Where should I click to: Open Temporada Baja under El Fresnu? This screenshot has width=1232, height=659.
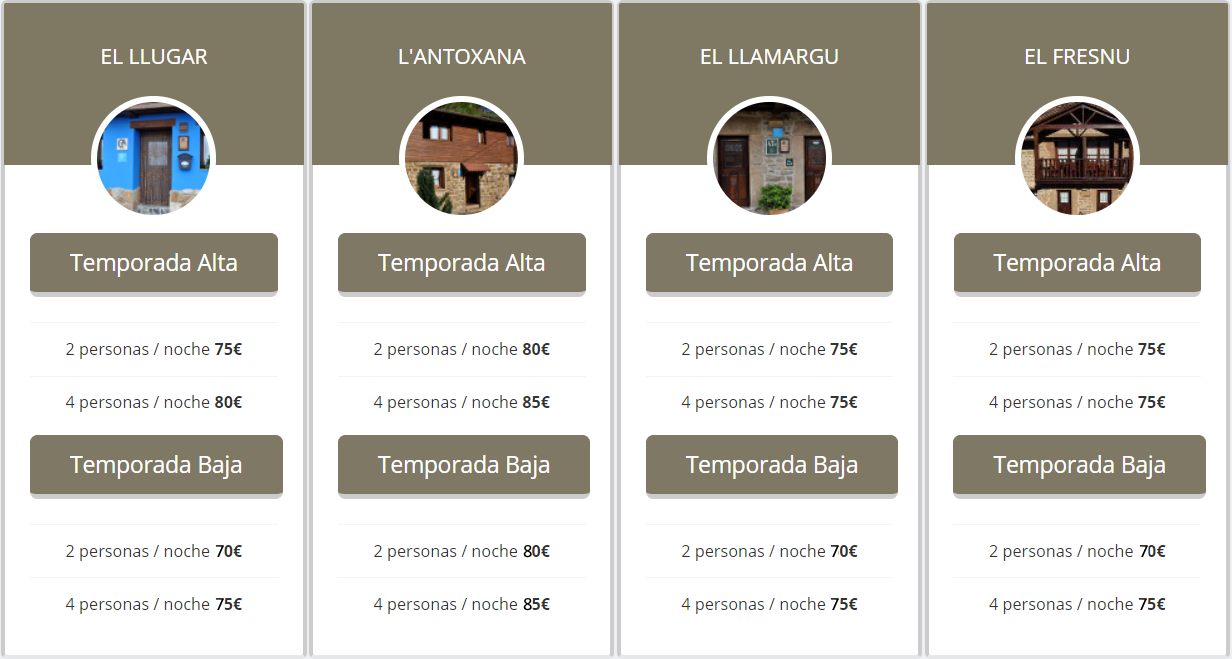click(x=1079, y=465)
